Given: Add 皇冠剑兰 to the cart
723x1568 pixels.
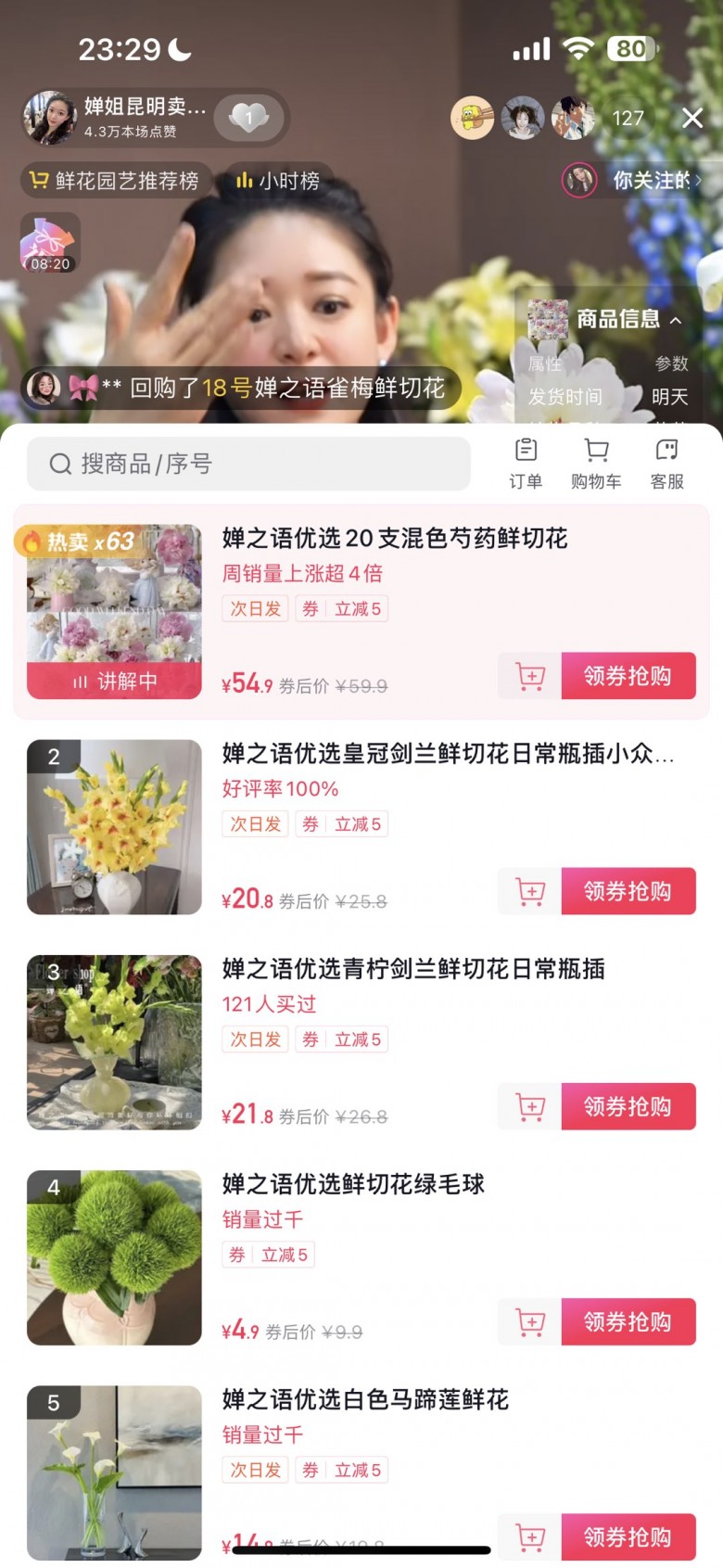Looking at the screenshot, I should [530, 891].
